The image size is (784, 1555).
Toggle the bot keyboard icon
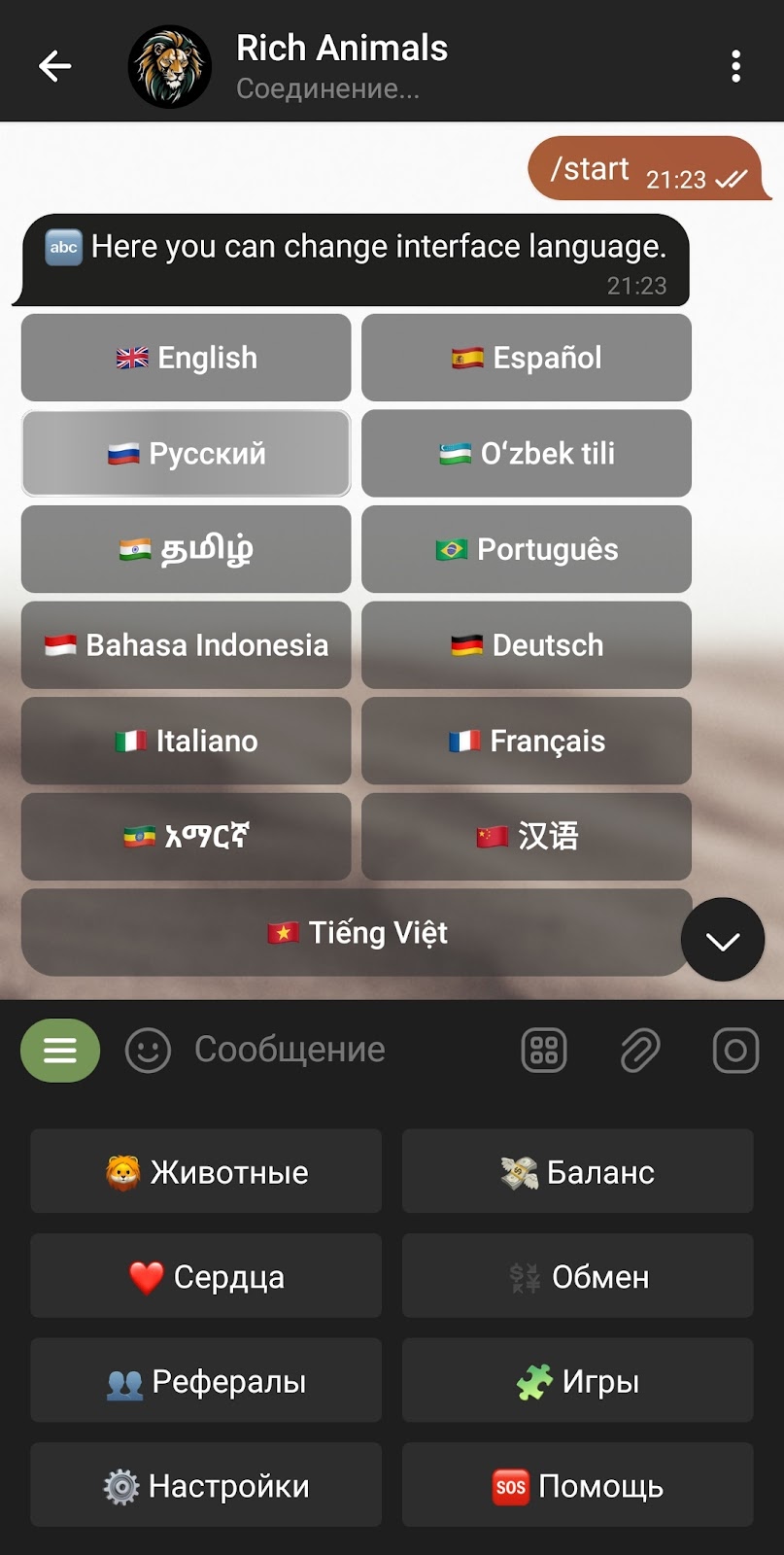544,1051
